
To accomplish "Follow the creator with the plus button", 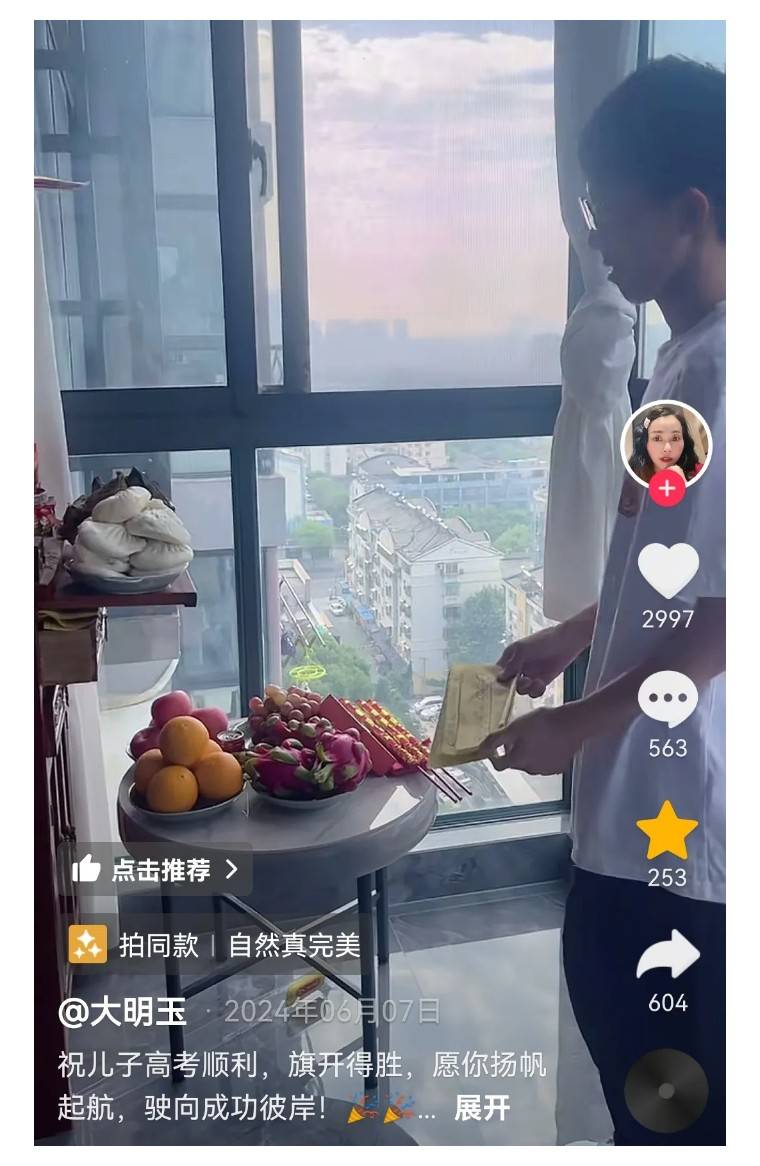I will tap(667, 489).
